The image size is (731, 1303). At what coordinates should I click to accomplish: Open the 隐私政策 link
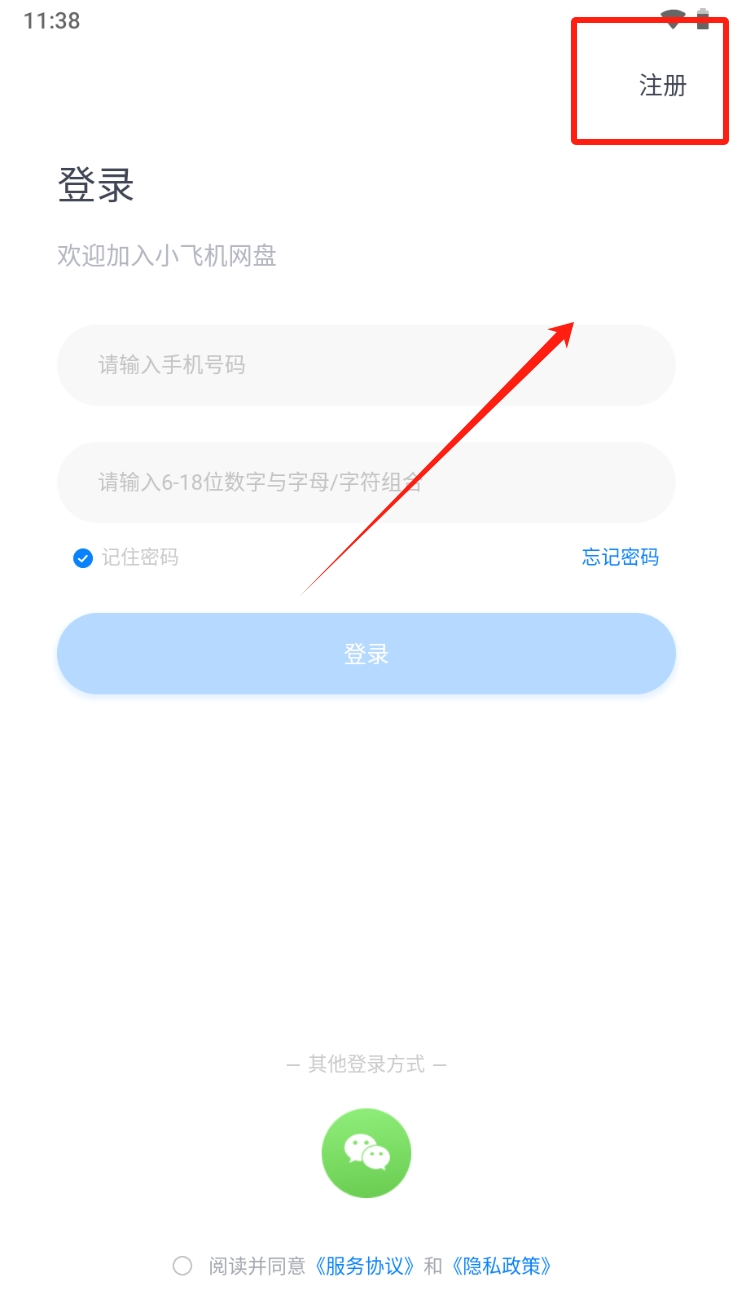502,1266
